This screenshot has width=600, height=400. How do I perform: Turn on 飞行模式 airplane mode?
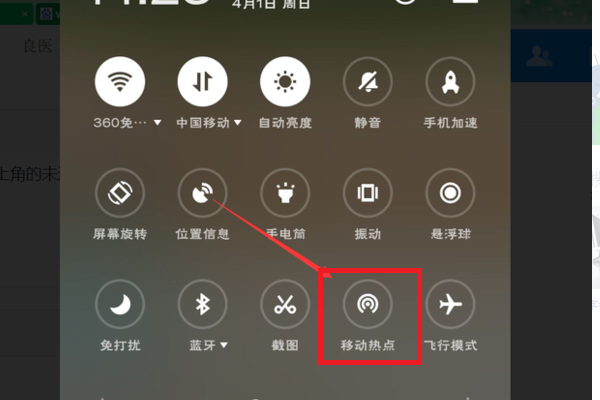coord(450,304)
